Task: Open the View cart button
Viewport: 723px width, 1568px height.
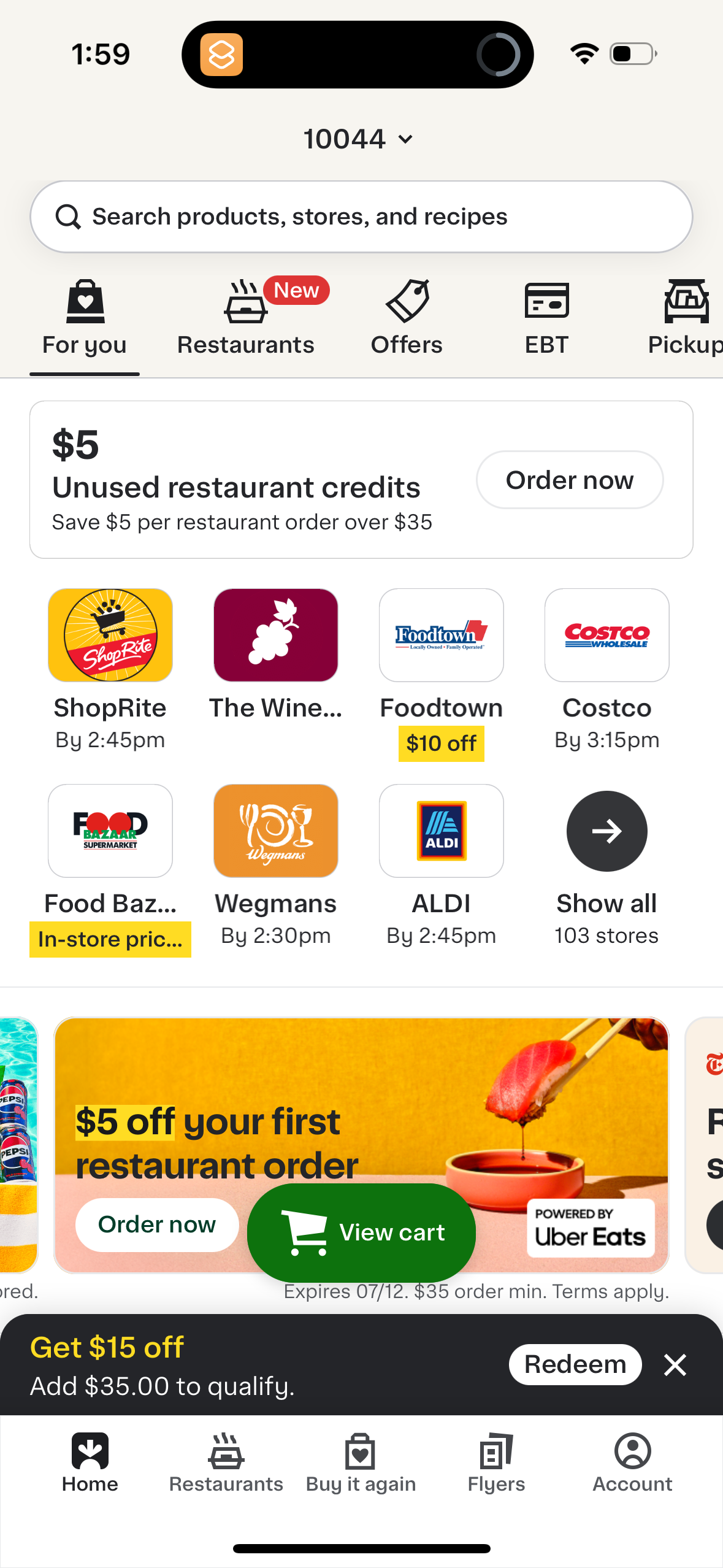Action: (361, 1232)
